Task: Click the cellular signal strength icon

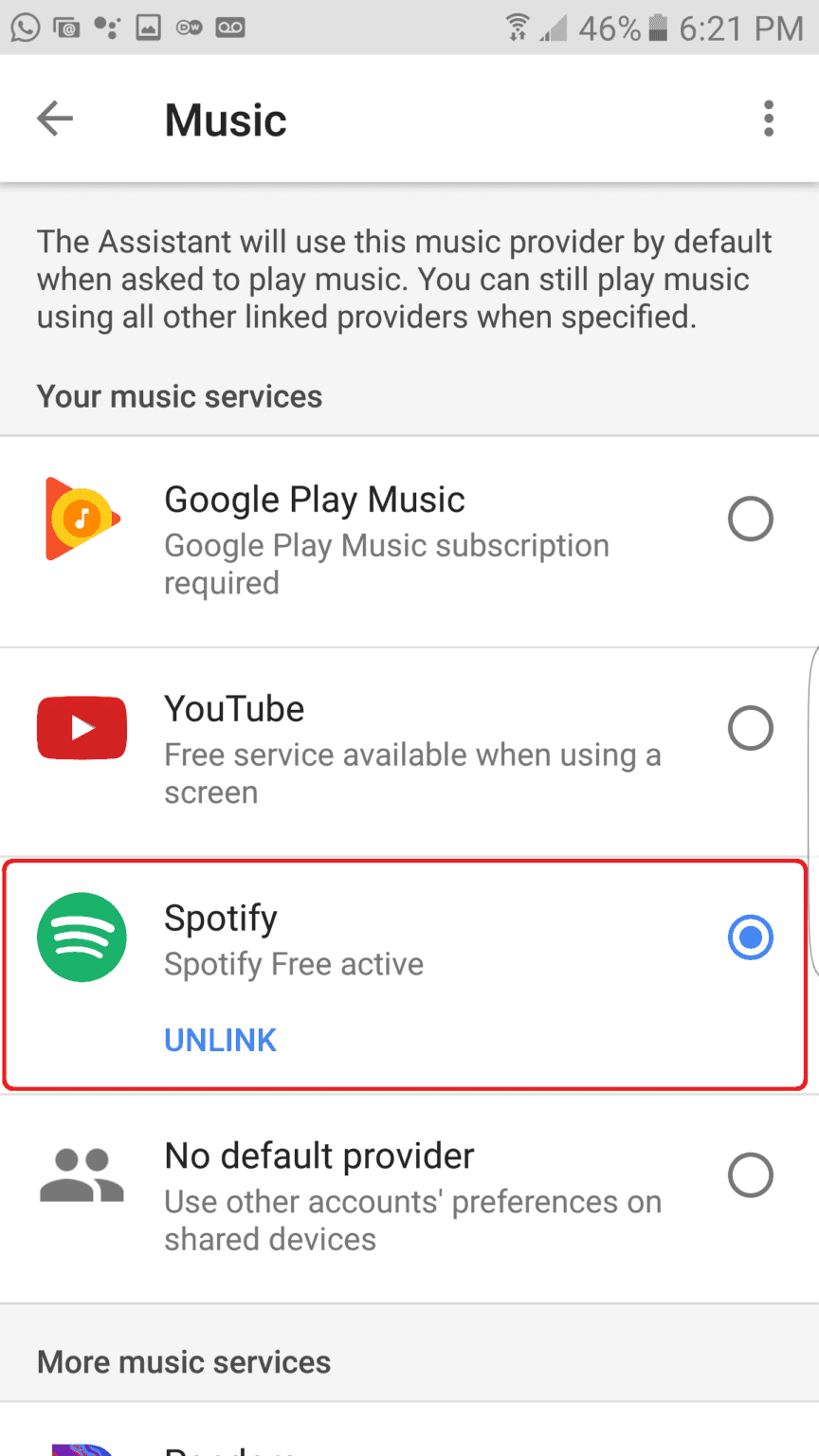Action: (555, 28)
